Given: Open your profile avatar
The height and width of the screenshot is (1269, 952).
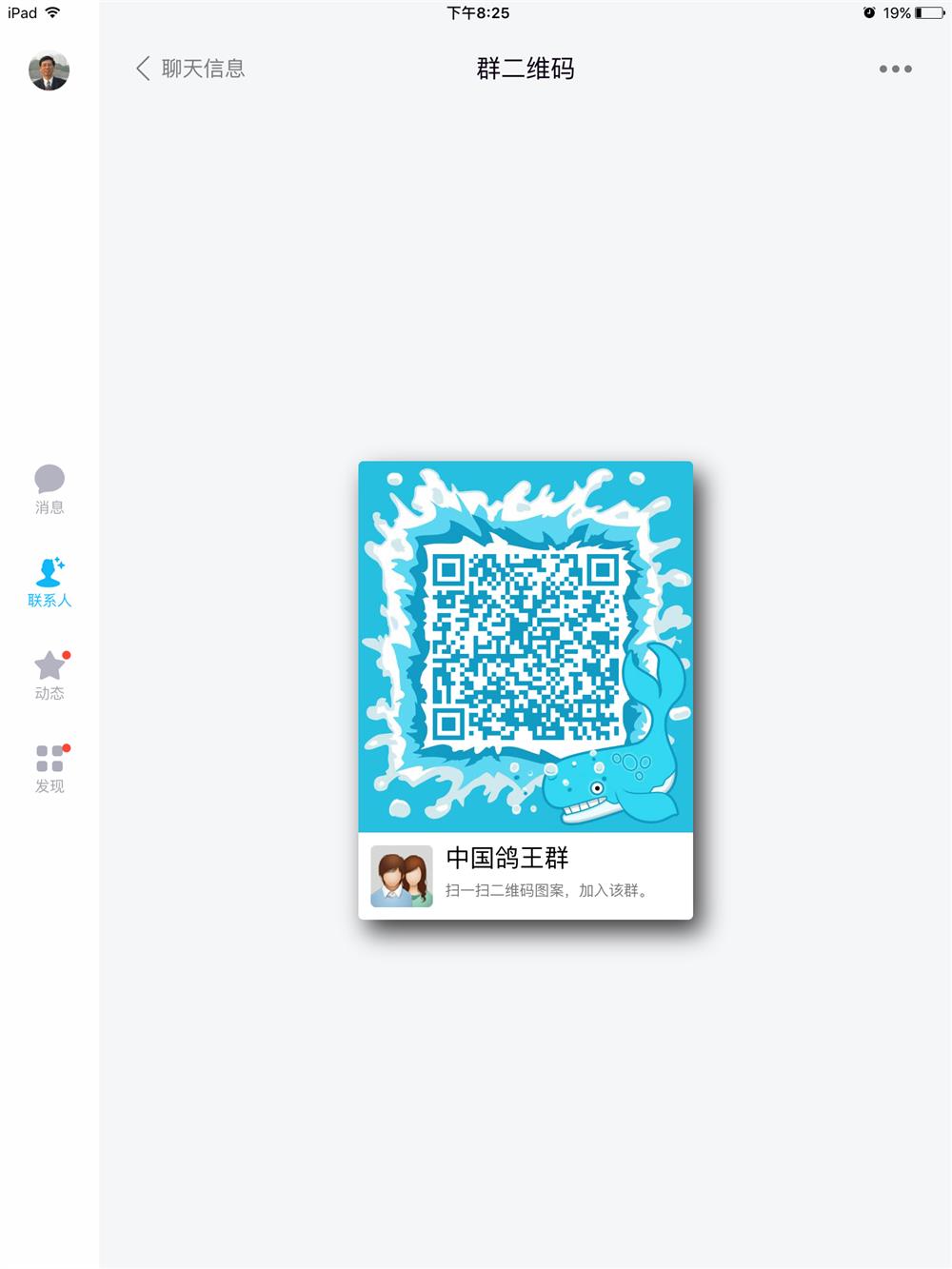Looking at the screenshot, I should point(49,70).
